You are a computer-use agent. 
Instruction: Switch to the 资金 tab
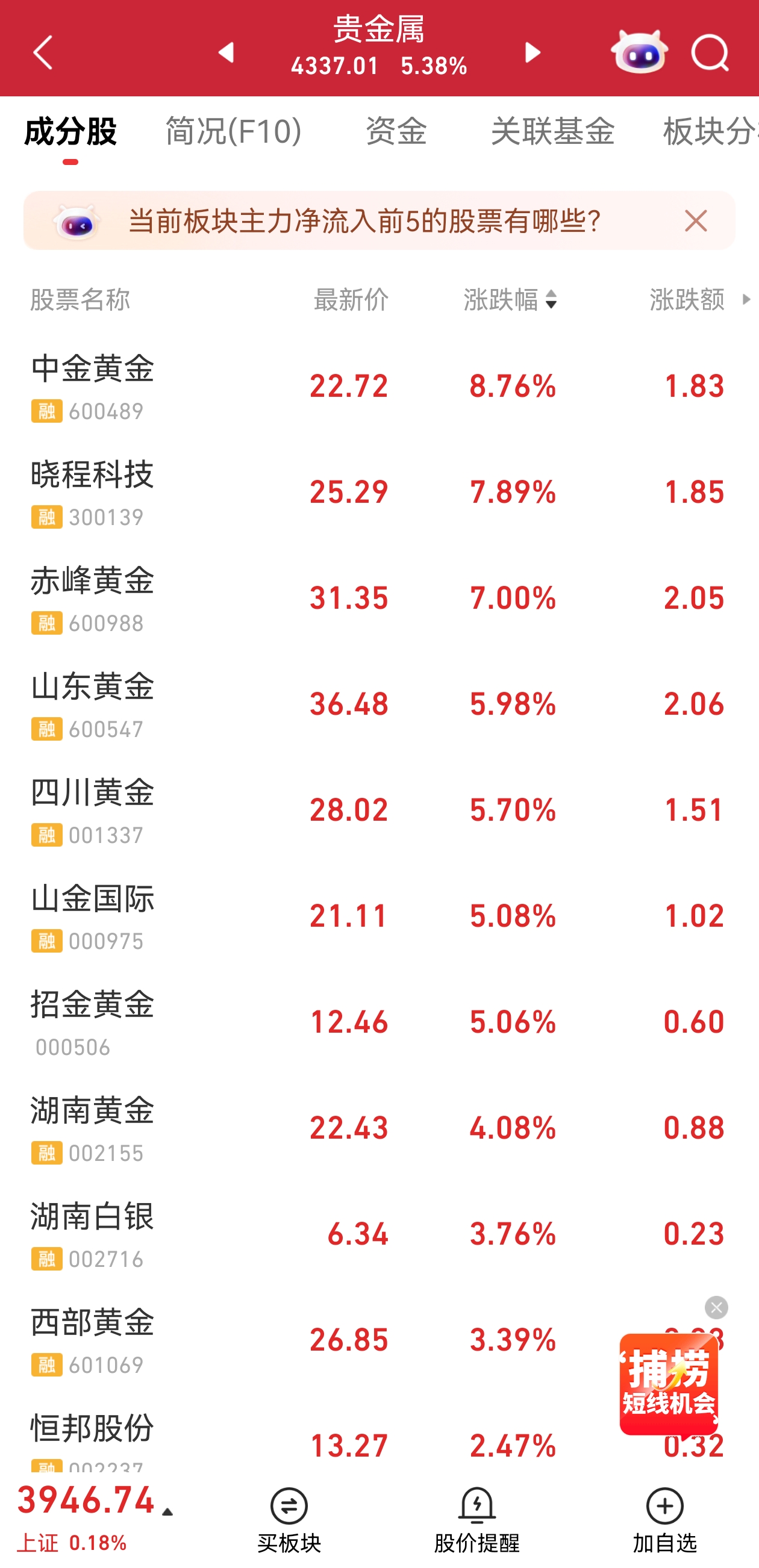tap(396, 131)
